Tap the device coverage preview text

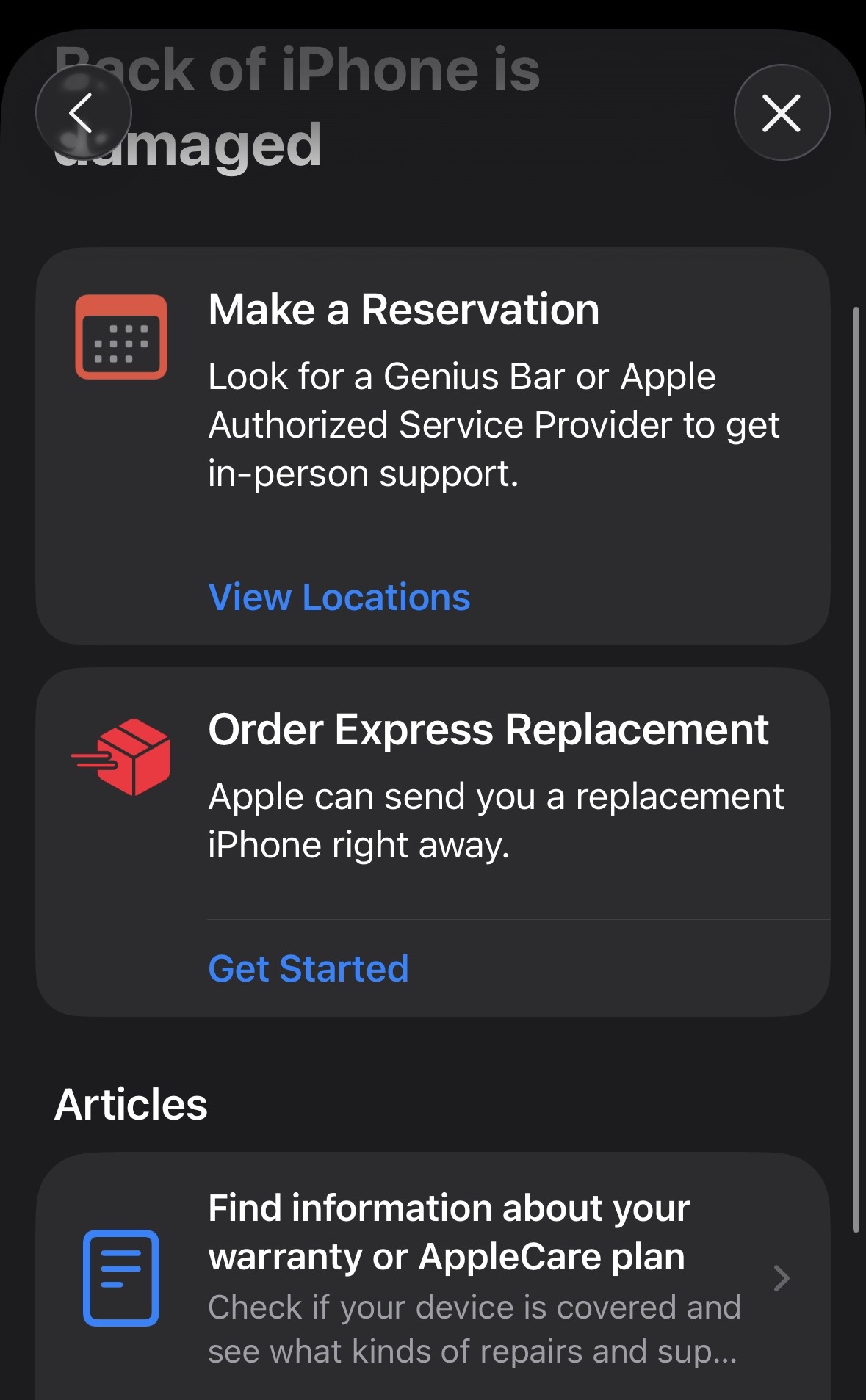click(474, 1329)
